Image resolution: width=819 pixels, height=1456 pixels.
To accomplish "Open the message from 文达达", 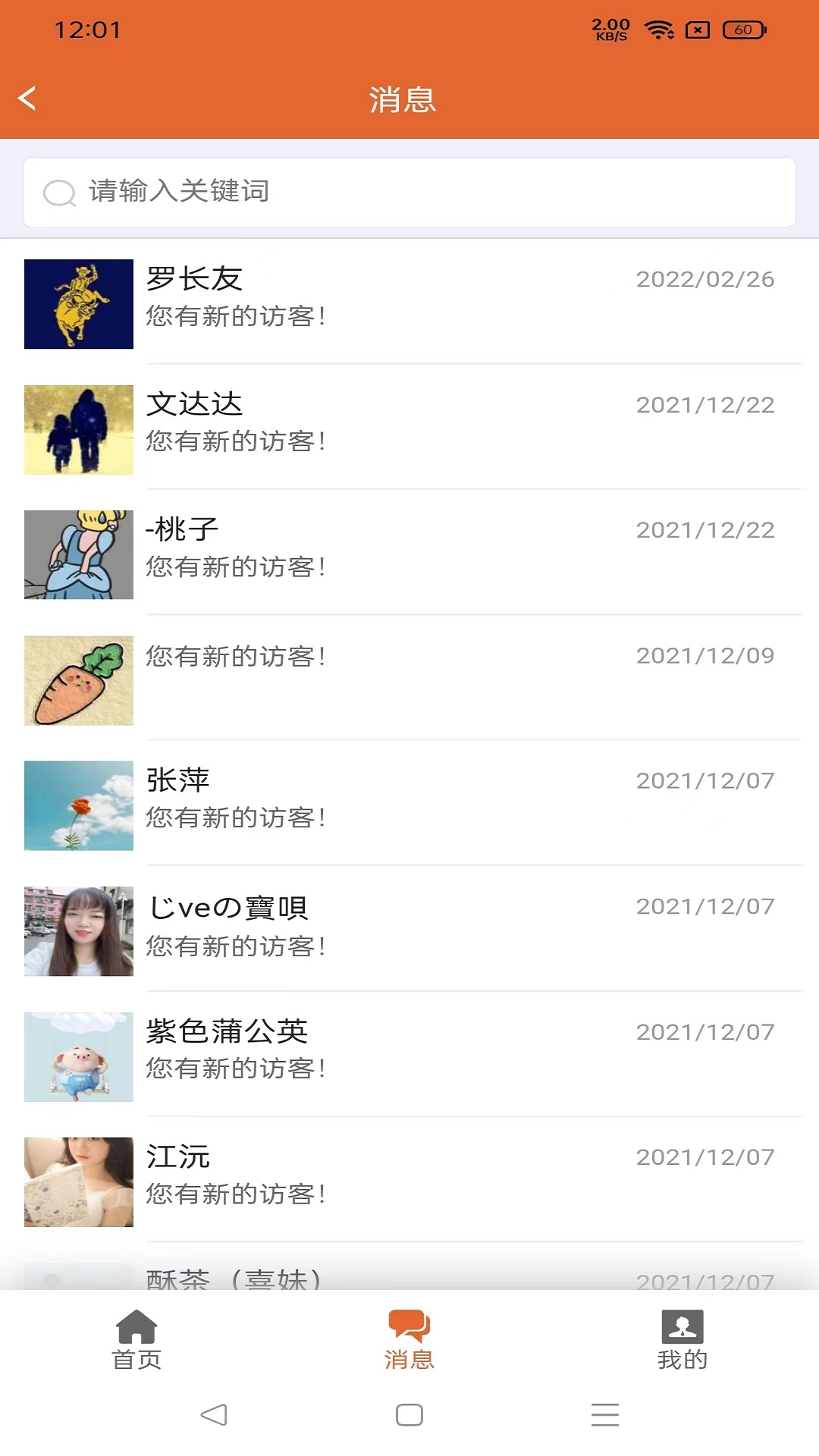I will coord(409,428).
